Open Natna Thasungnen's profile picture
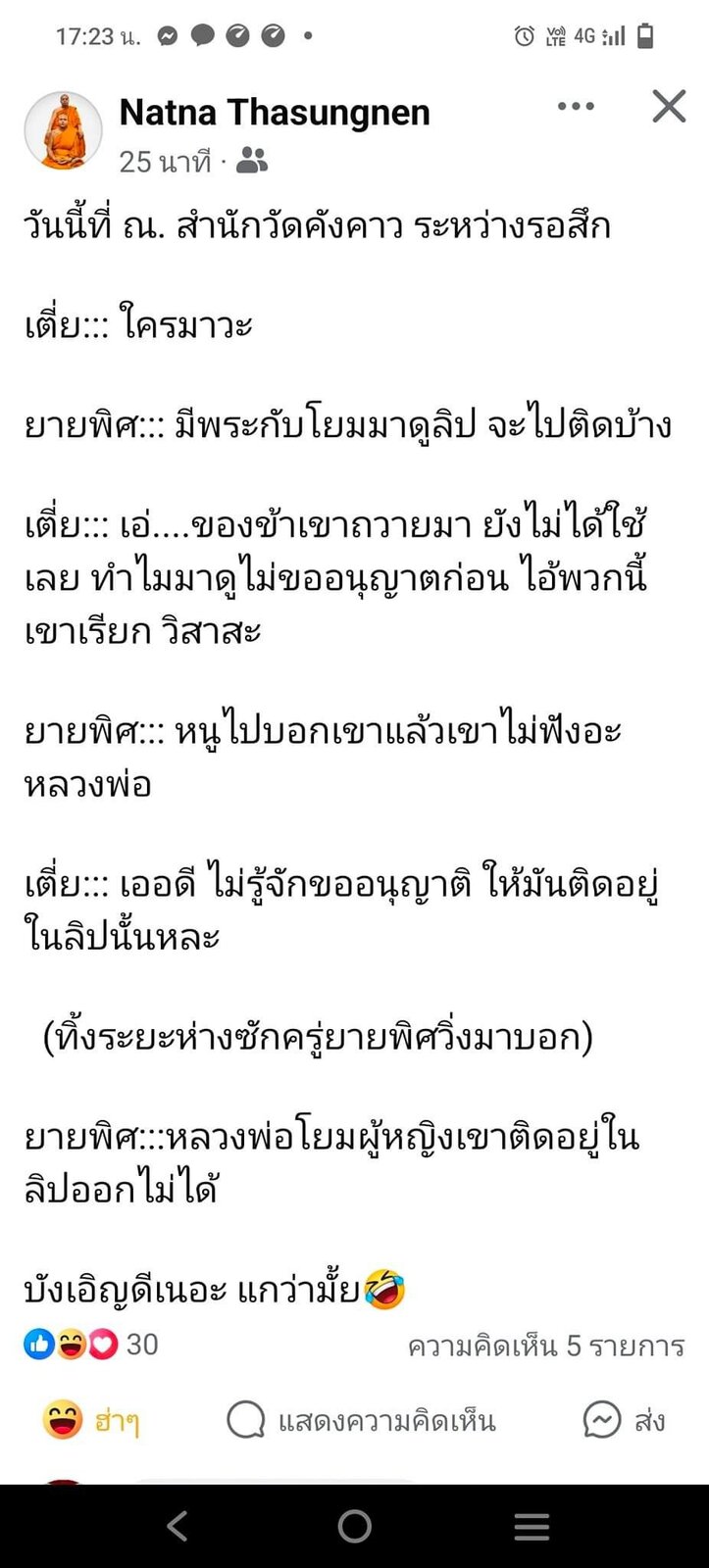The height and width of the screenshot is (1568, 709). click(x=63, y=130)
